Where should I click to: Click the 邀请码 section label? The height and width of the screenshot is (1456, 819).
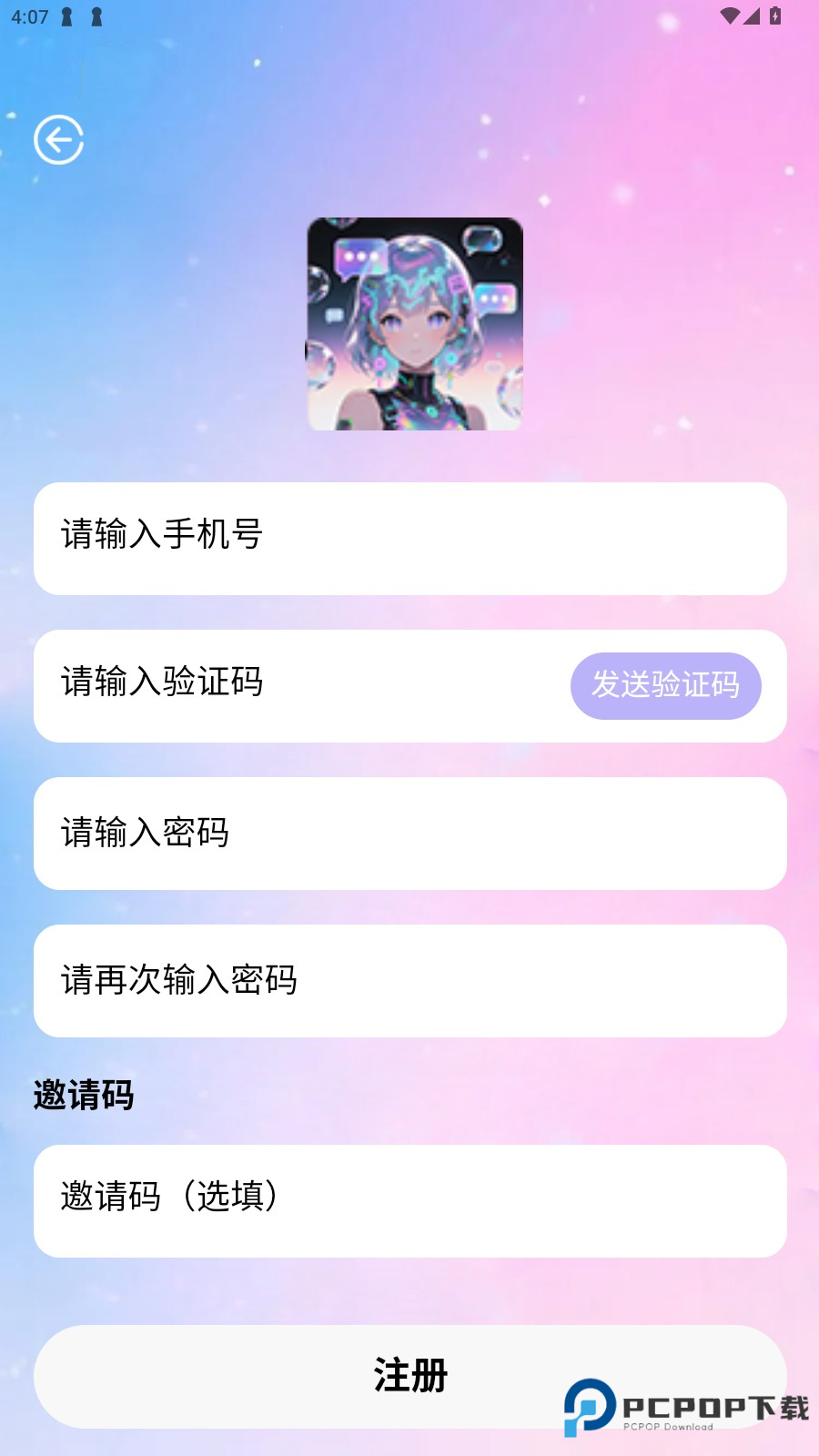tap(84, 1096)
